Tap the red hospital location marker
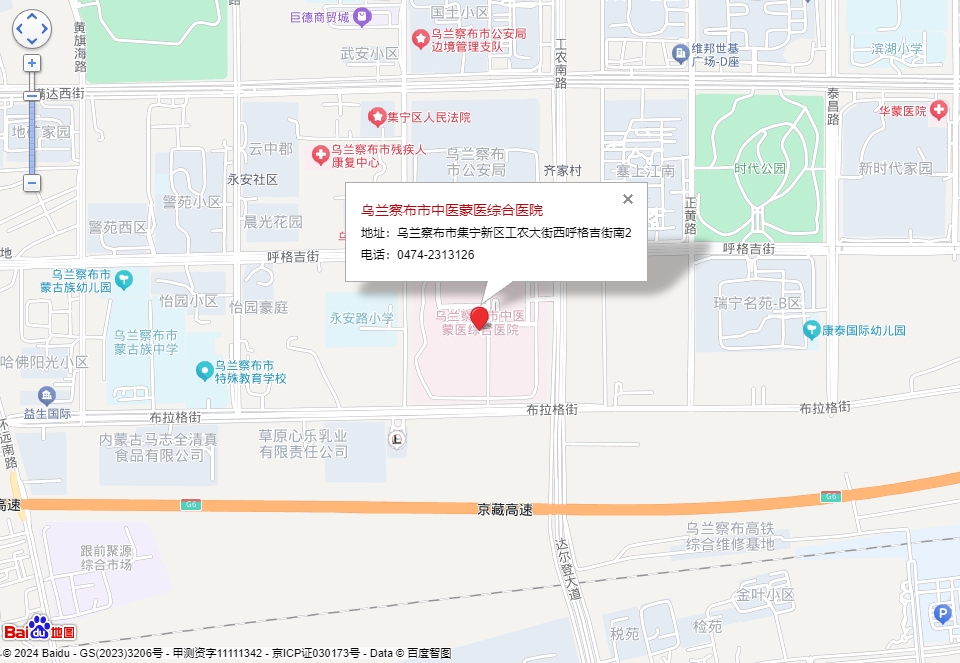This screenshot has width=960, height=663. point(479,318)
